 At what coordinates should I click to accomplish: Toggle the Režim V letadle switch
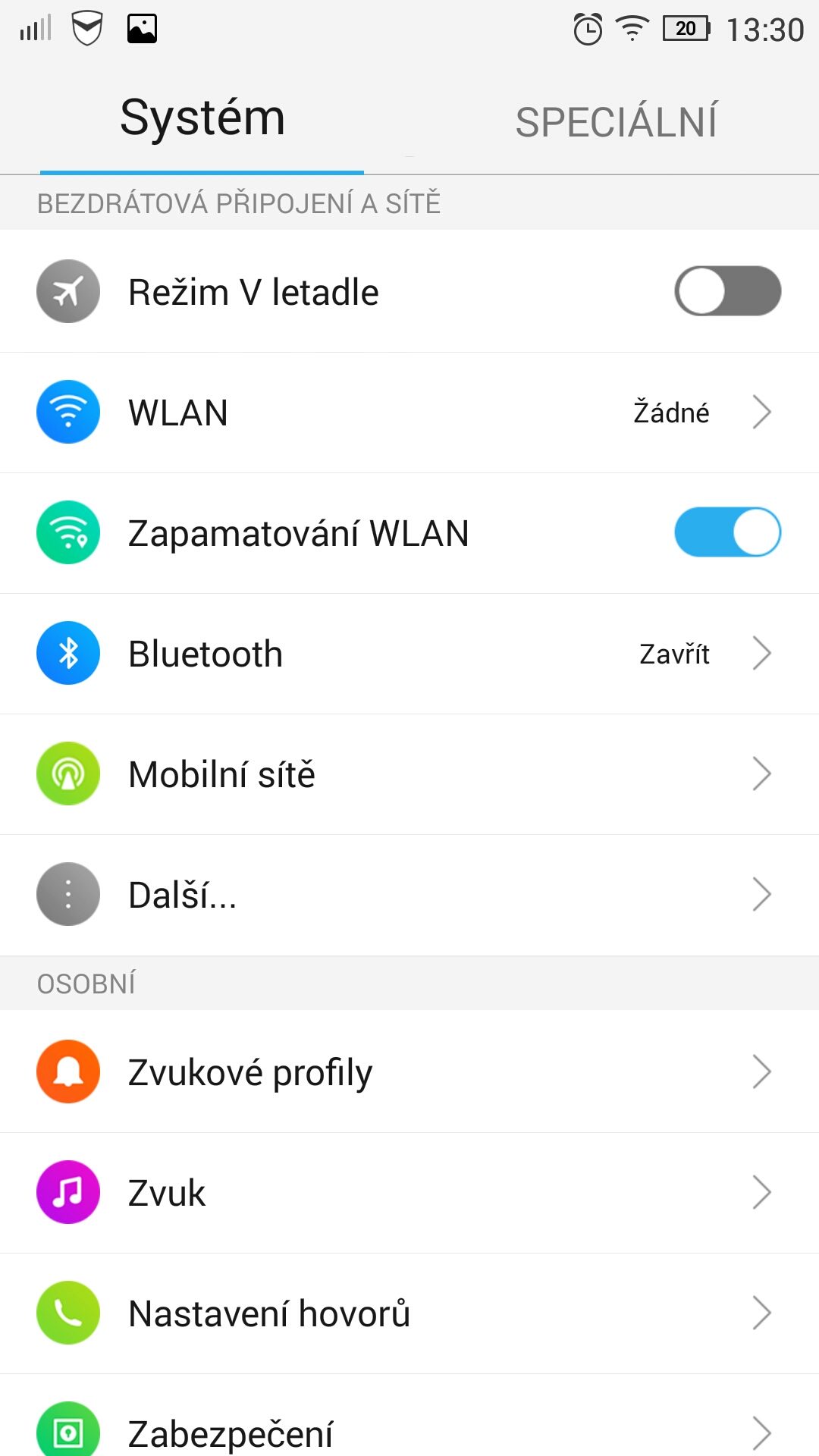[727, 291]
